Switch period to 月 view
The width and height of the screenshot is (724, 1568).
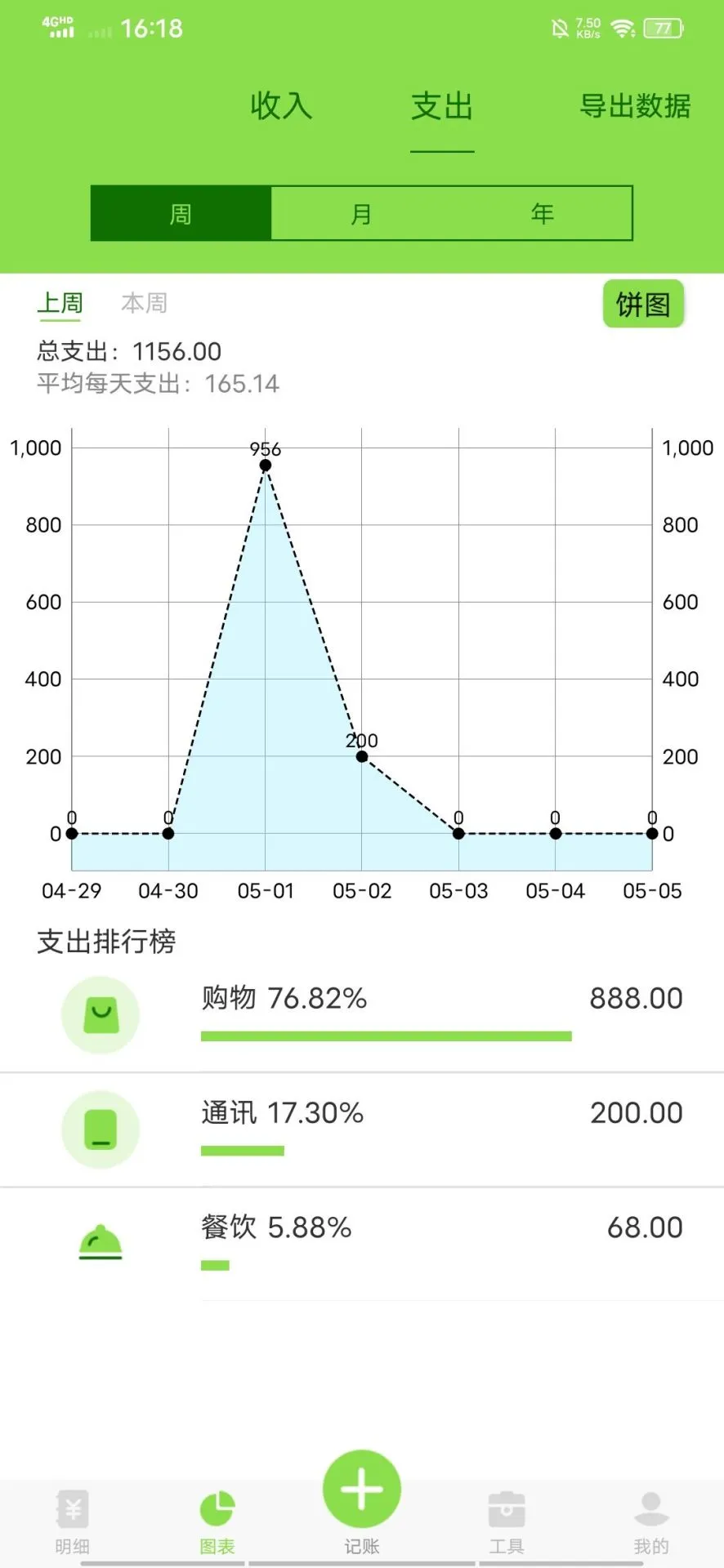point(361,213)
